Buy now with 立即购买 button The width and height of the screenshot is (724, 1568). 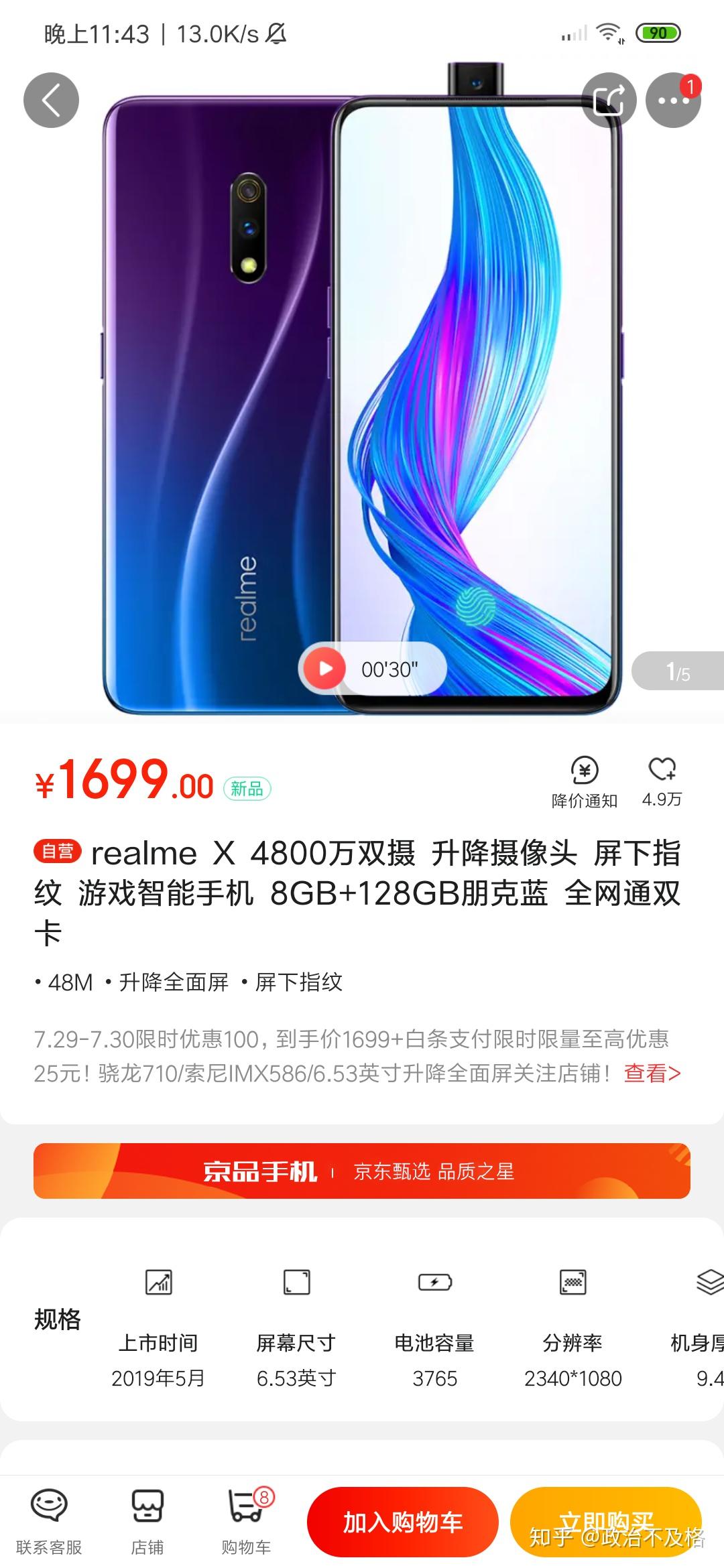tap(605, 1522)
